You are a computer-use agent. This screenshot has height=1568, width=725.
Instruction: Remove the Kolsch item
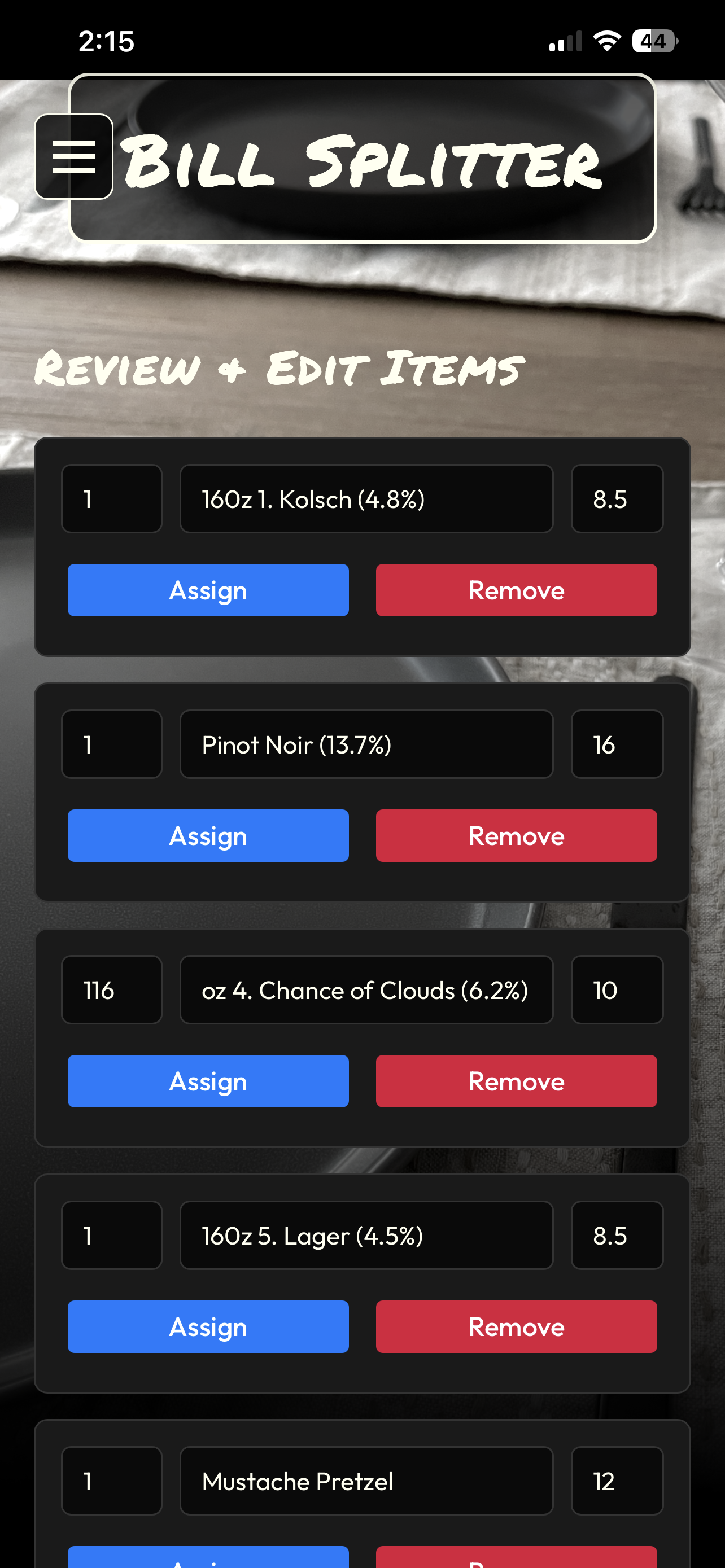(516, 590)
